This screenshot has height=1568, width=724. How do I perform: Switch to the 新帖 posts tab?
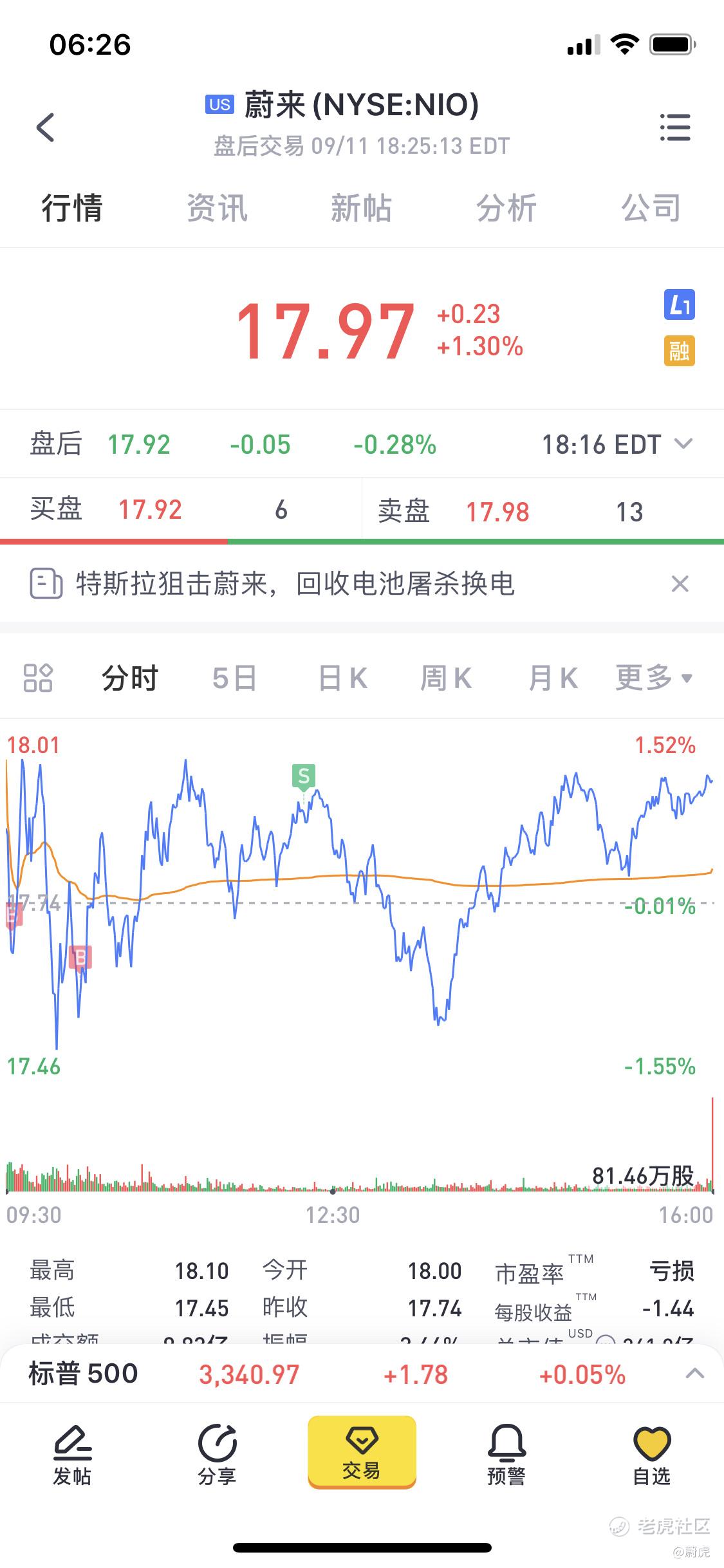point(361,209)
